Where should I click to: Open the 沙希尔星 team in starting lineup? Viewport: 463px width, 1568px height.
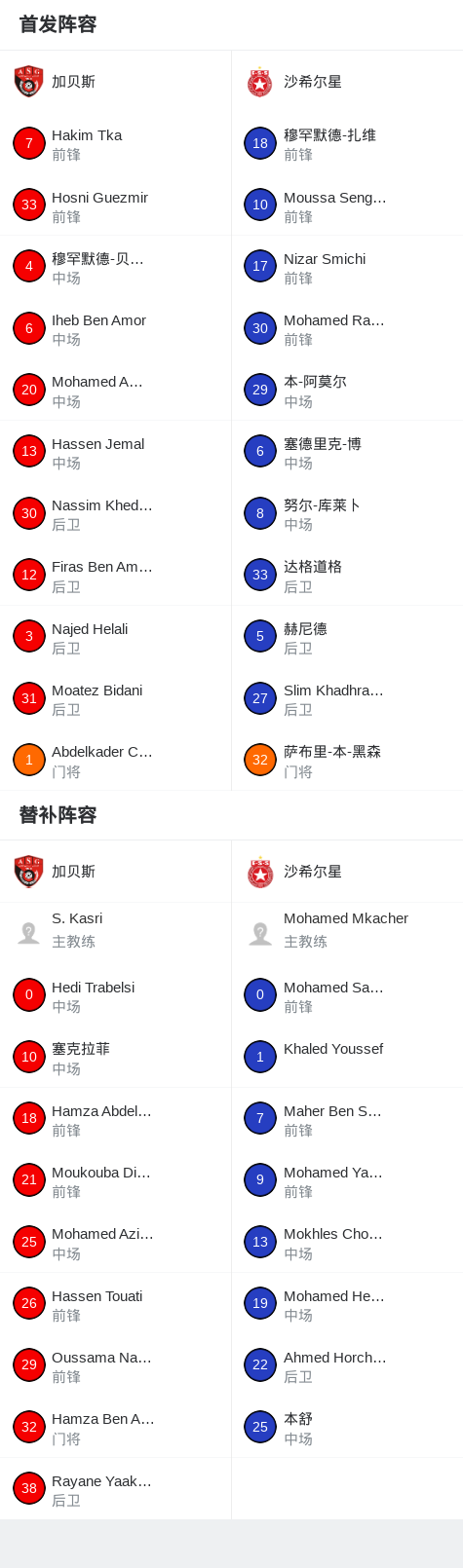click(x=347, y=82)
